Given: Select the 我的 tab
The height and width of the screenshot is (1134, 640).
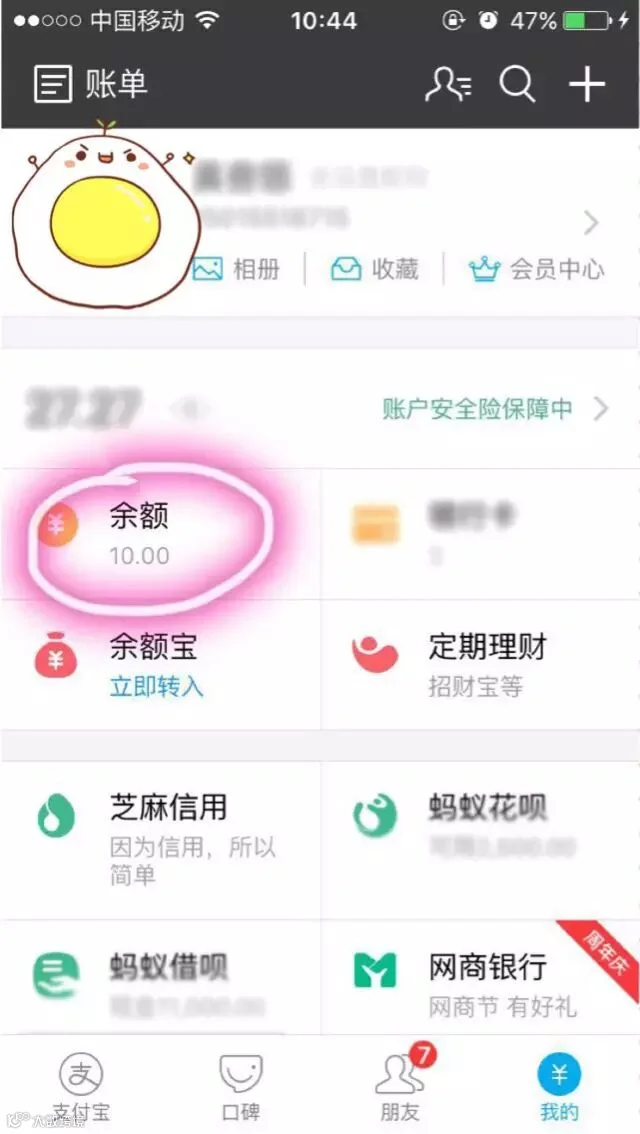Looking at the screenshot, I should [560, 1085].
